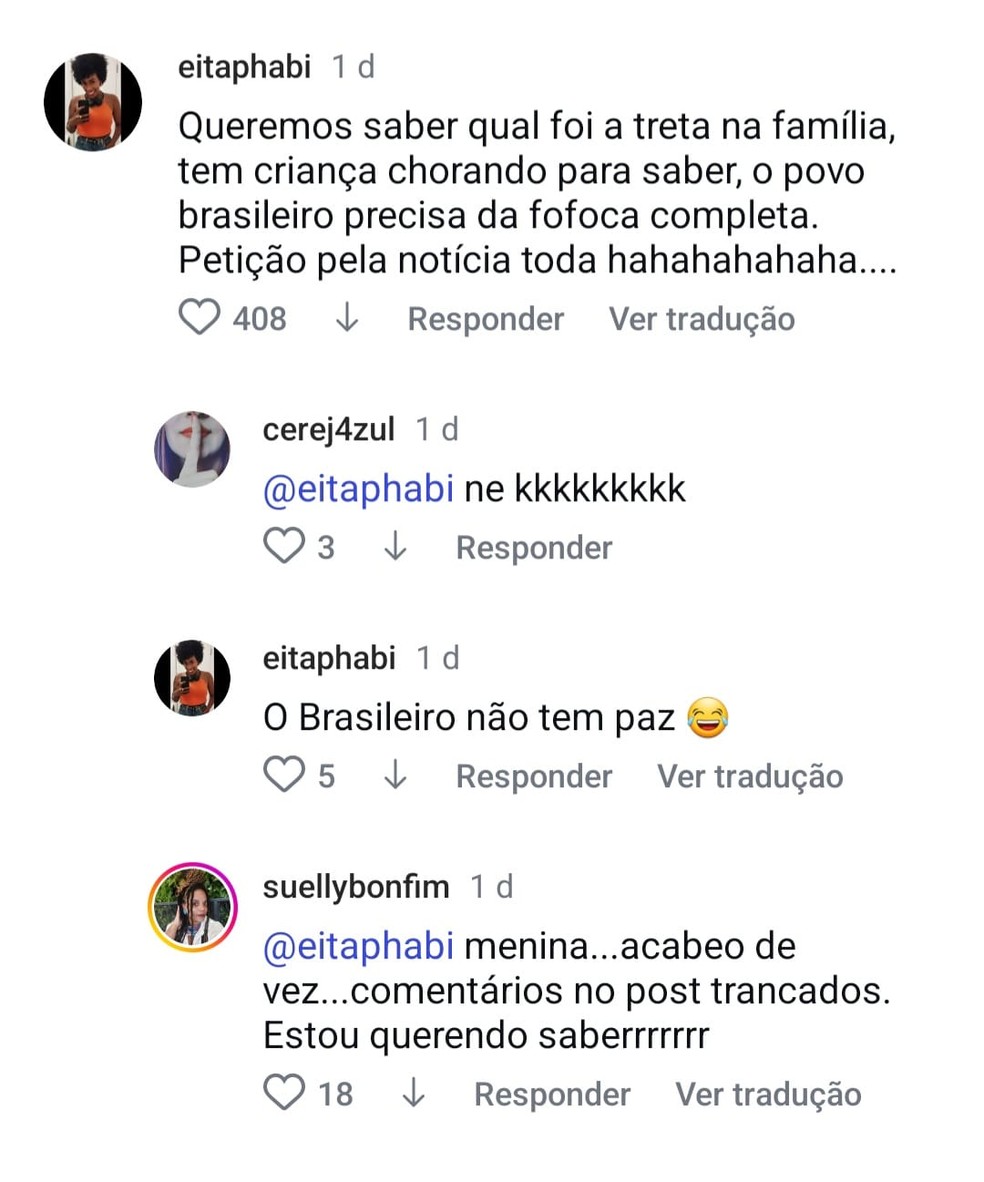
Task: Tap Responder under the 408-like comment
Action: pos(485,319)
